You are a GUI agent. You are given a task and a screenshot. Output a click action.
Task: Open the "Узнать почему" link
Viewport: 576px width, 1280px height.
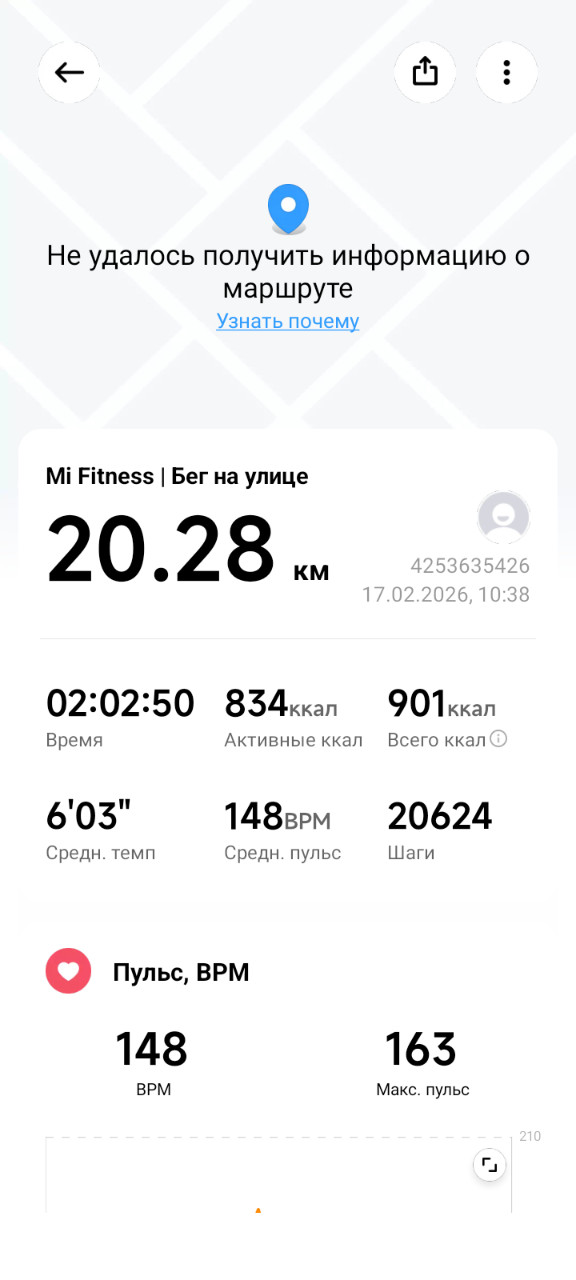coord(288,321)
